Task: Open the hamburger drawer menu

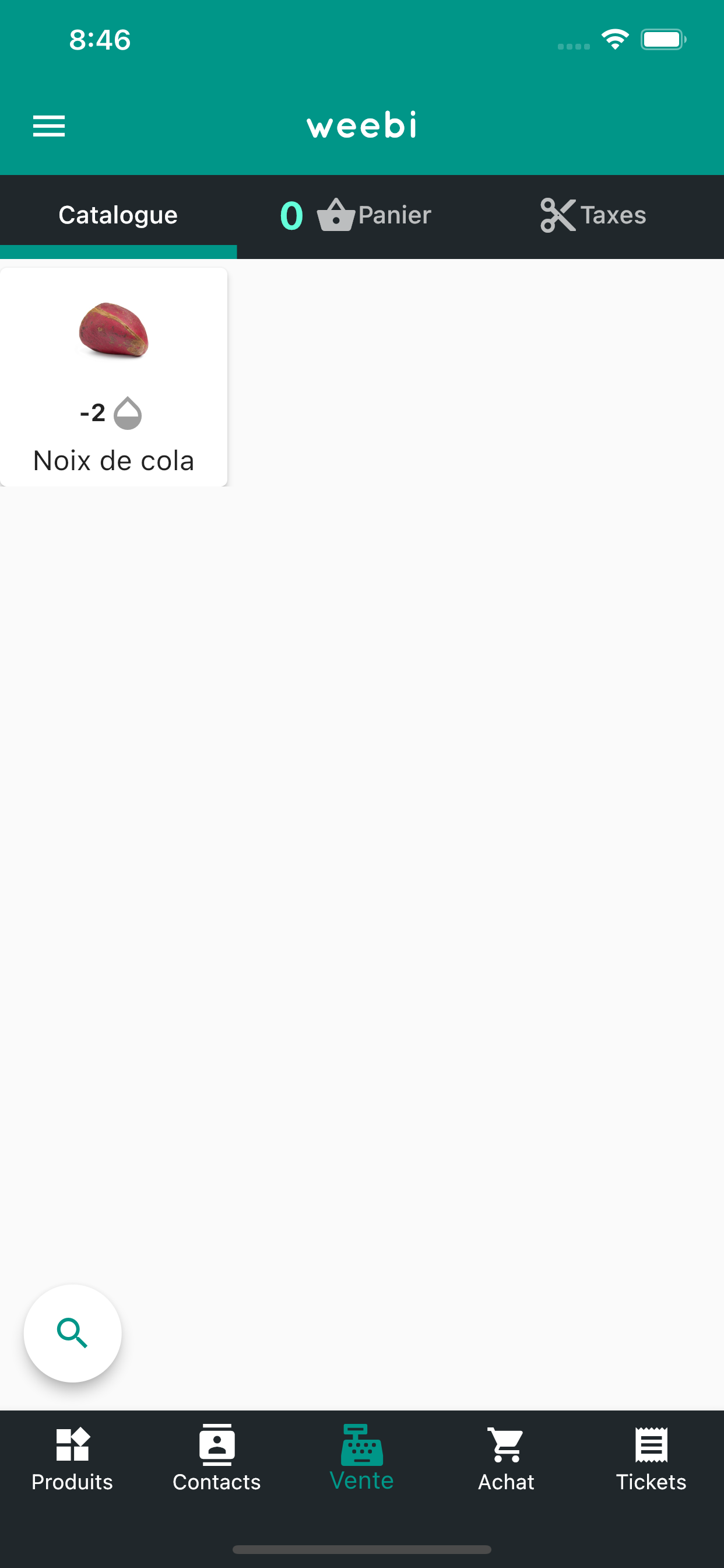Action: click(x=48, y=126)
